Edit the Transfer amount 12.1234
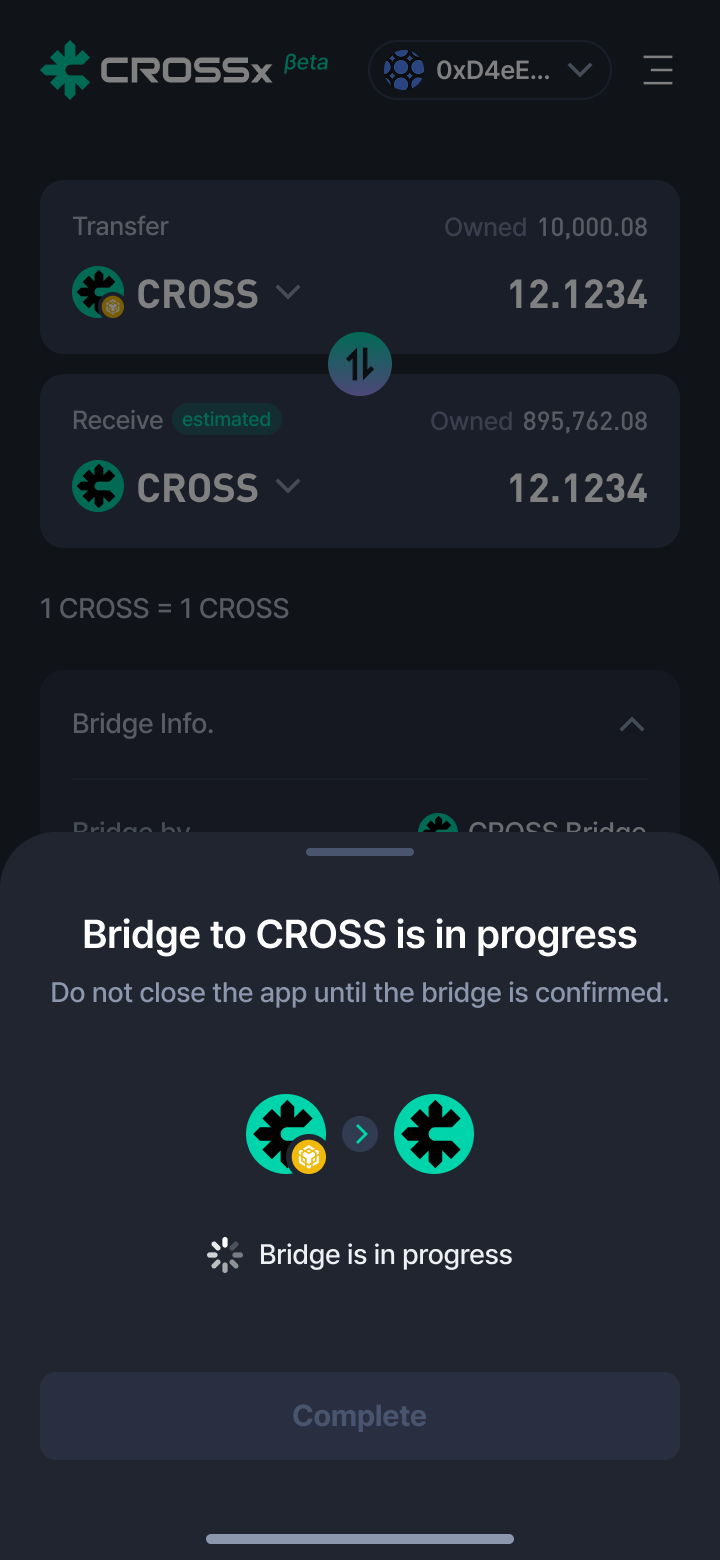The height and width of the screenshot is (1560, 720). pyautogui.click(x=577, y=295)
